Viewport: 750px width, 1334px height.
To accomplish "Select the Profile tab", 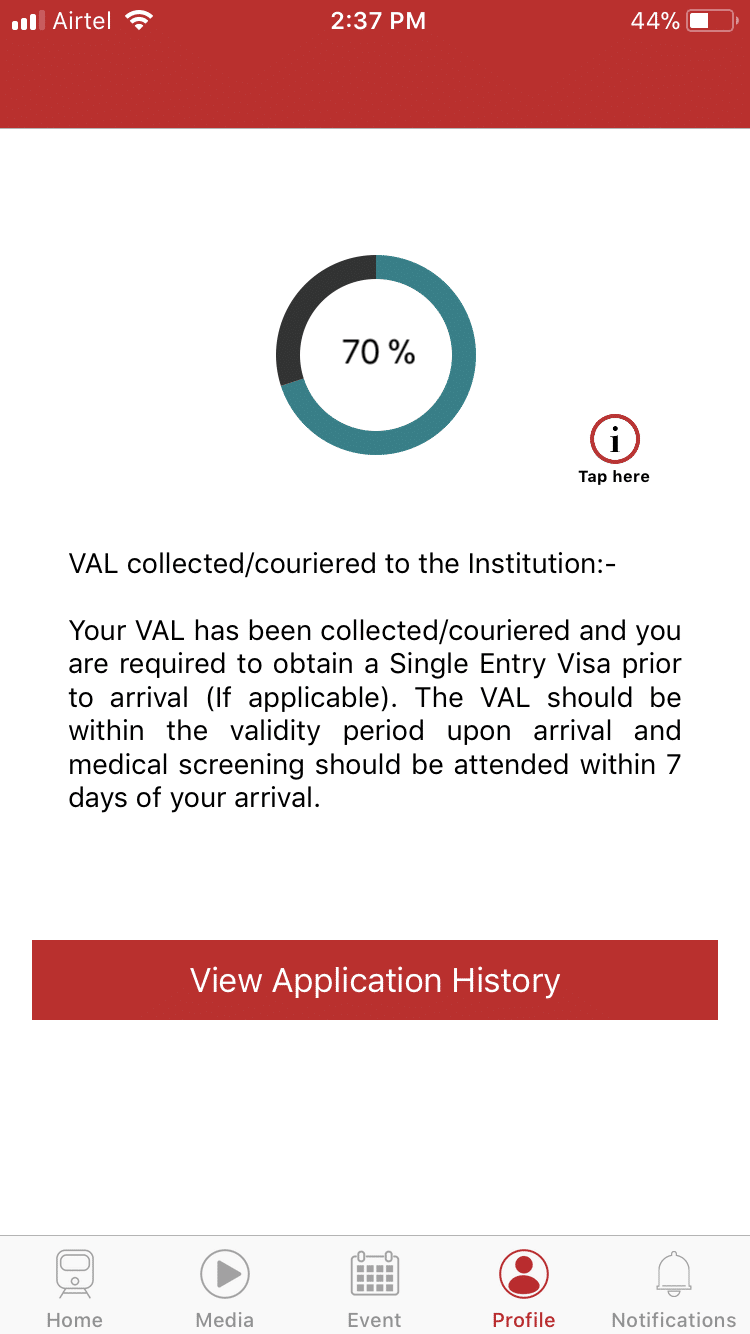I will point(524,1289).
